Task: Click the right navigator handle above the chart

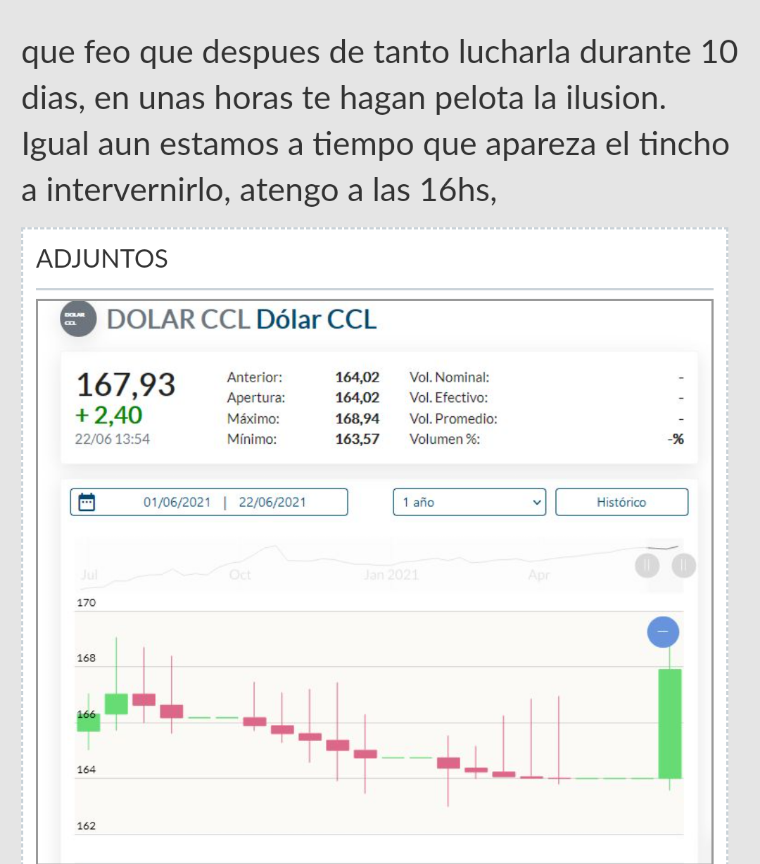Action: point(683,565)
